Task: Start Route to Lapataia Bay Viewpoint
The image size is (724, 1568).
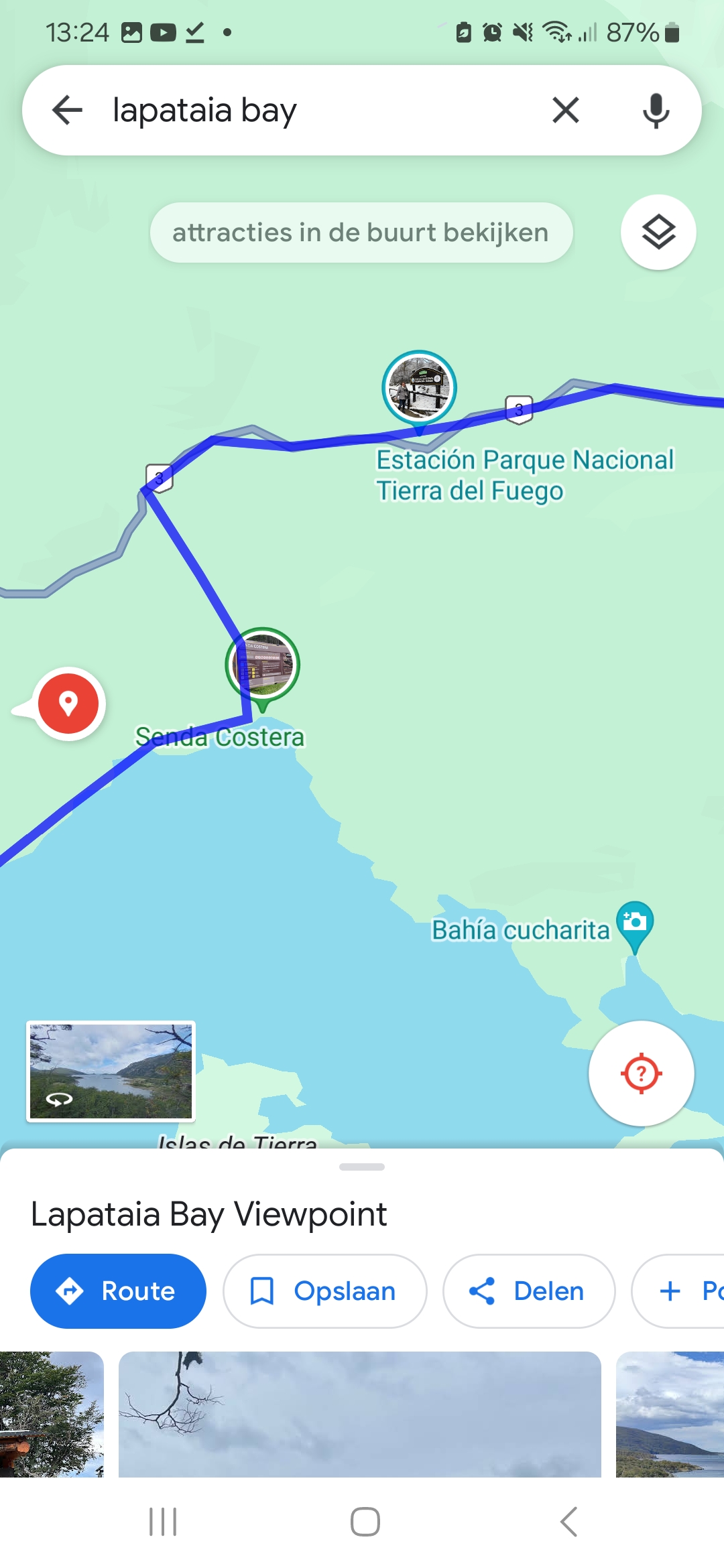Action: 118,1291
